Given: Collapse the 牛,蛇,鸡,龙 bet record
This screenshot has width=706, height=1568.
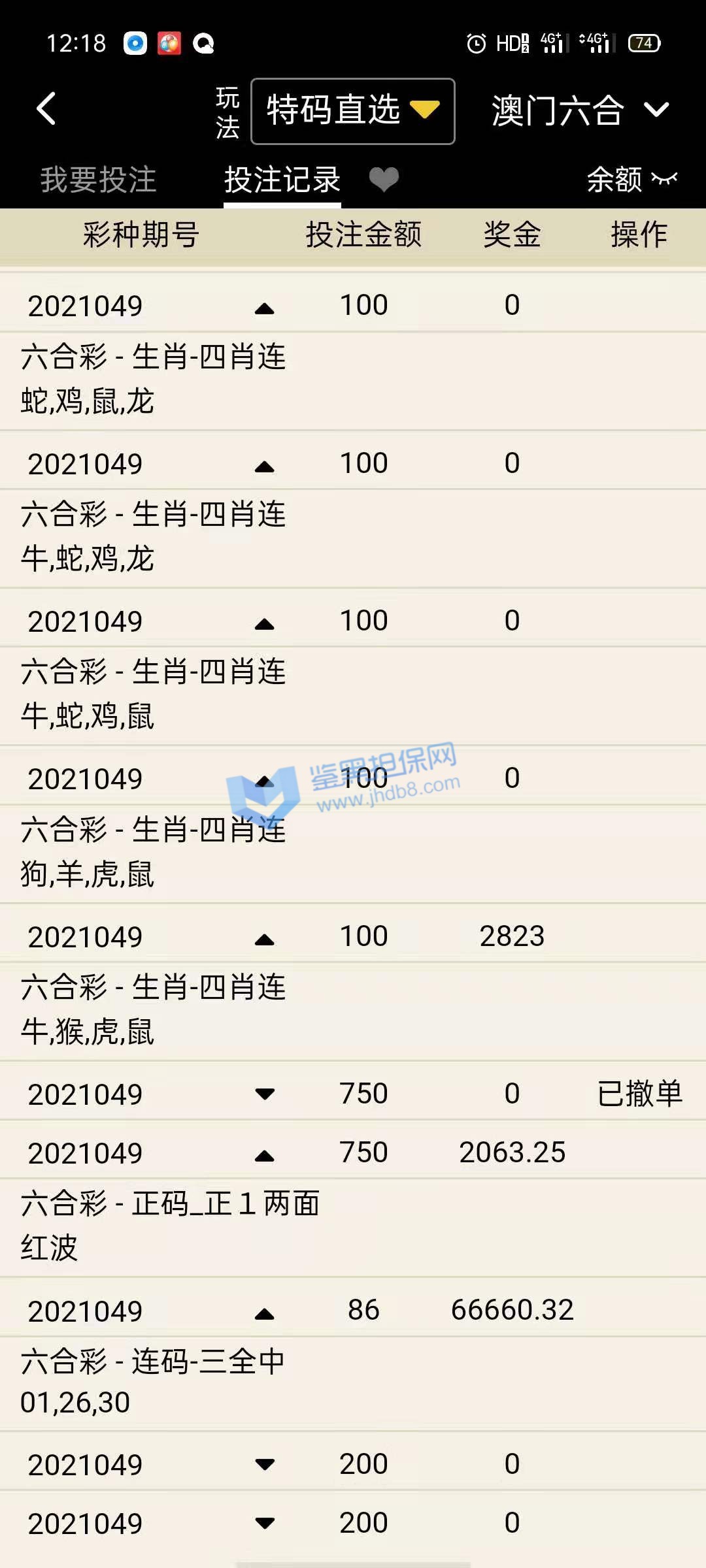Looking at the screenshot, I should [x=264, y=466].
